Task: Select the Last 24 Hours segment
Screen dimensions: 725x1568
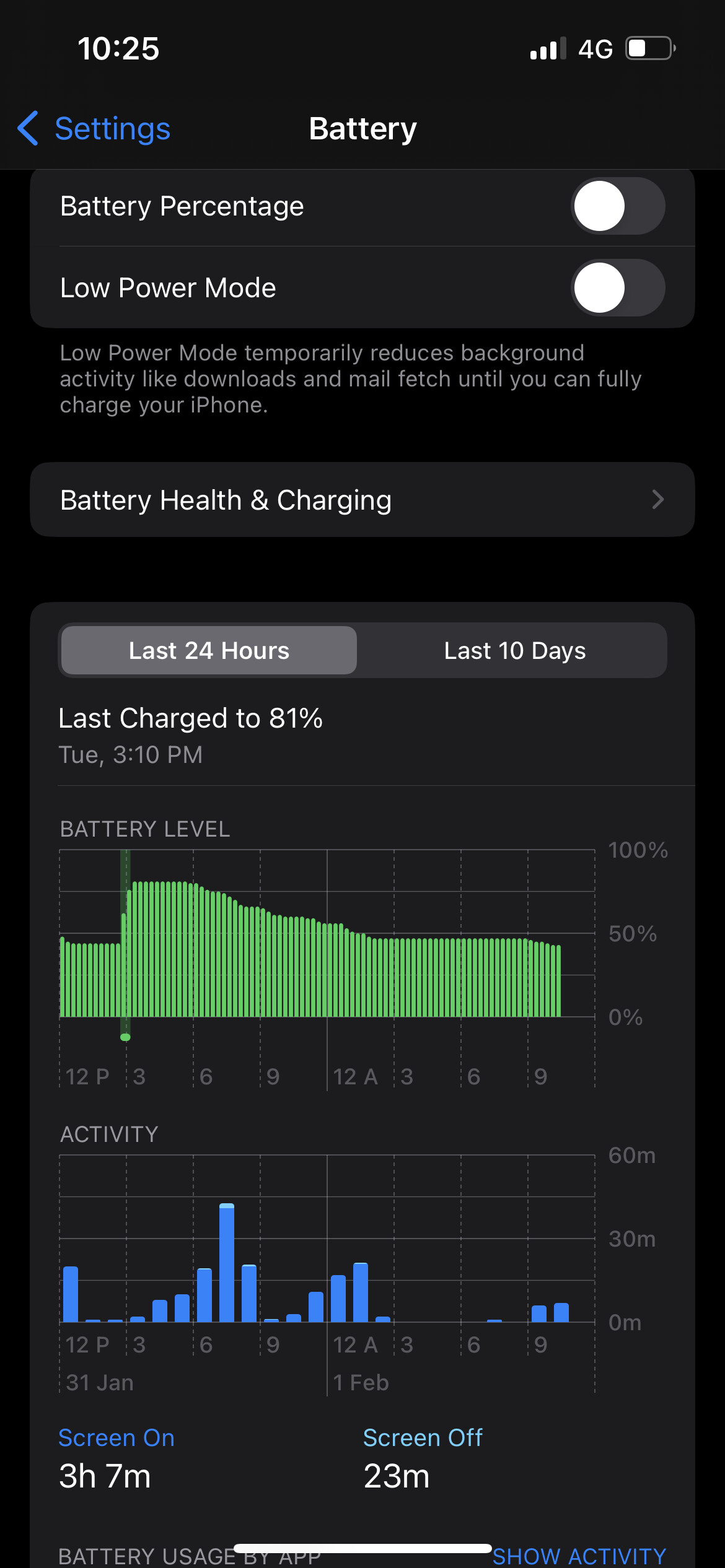Action: coord(209,650)
